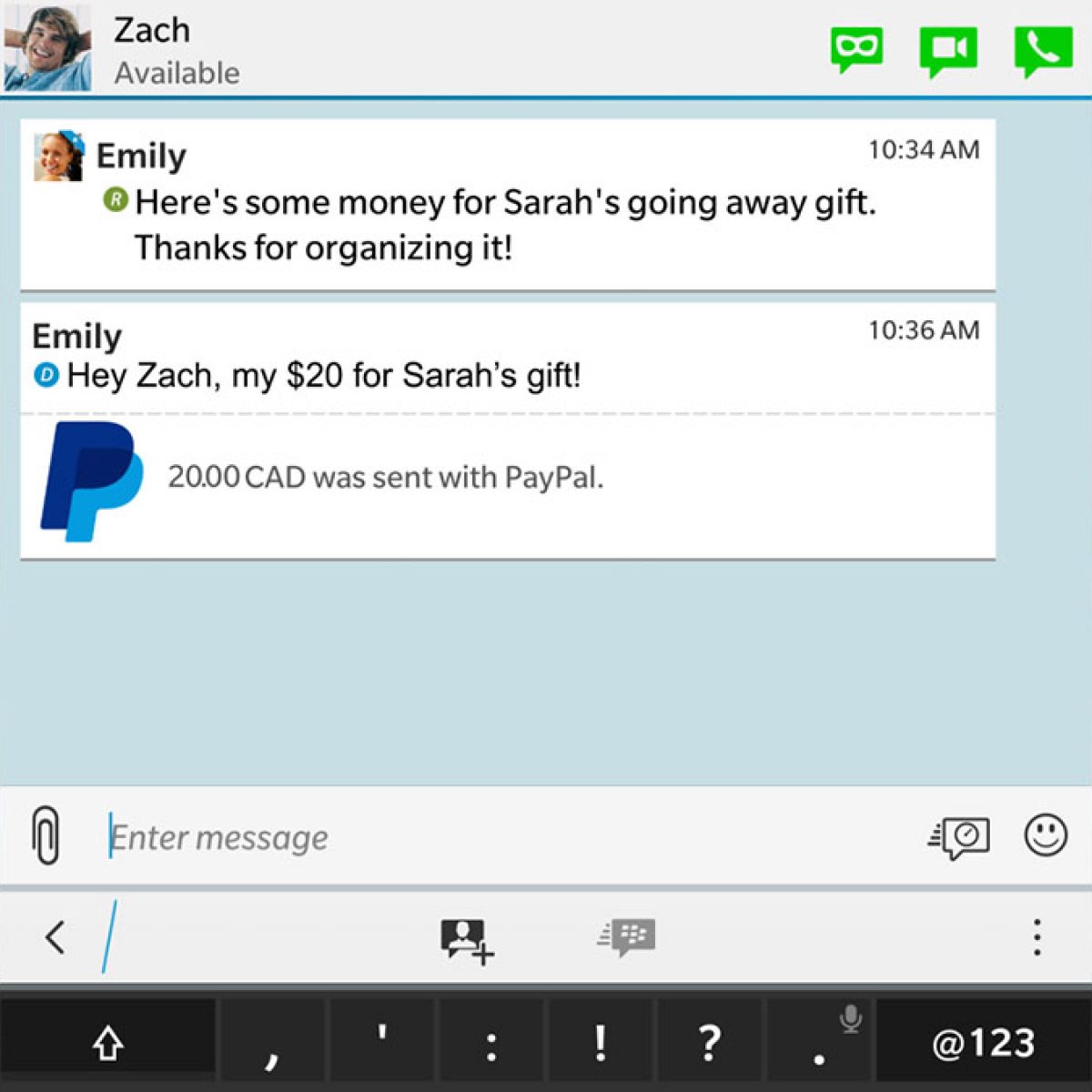Tap the keyboard shift key
Viewport: 1092px width, 1092px height.
(x=107, y=1043)
